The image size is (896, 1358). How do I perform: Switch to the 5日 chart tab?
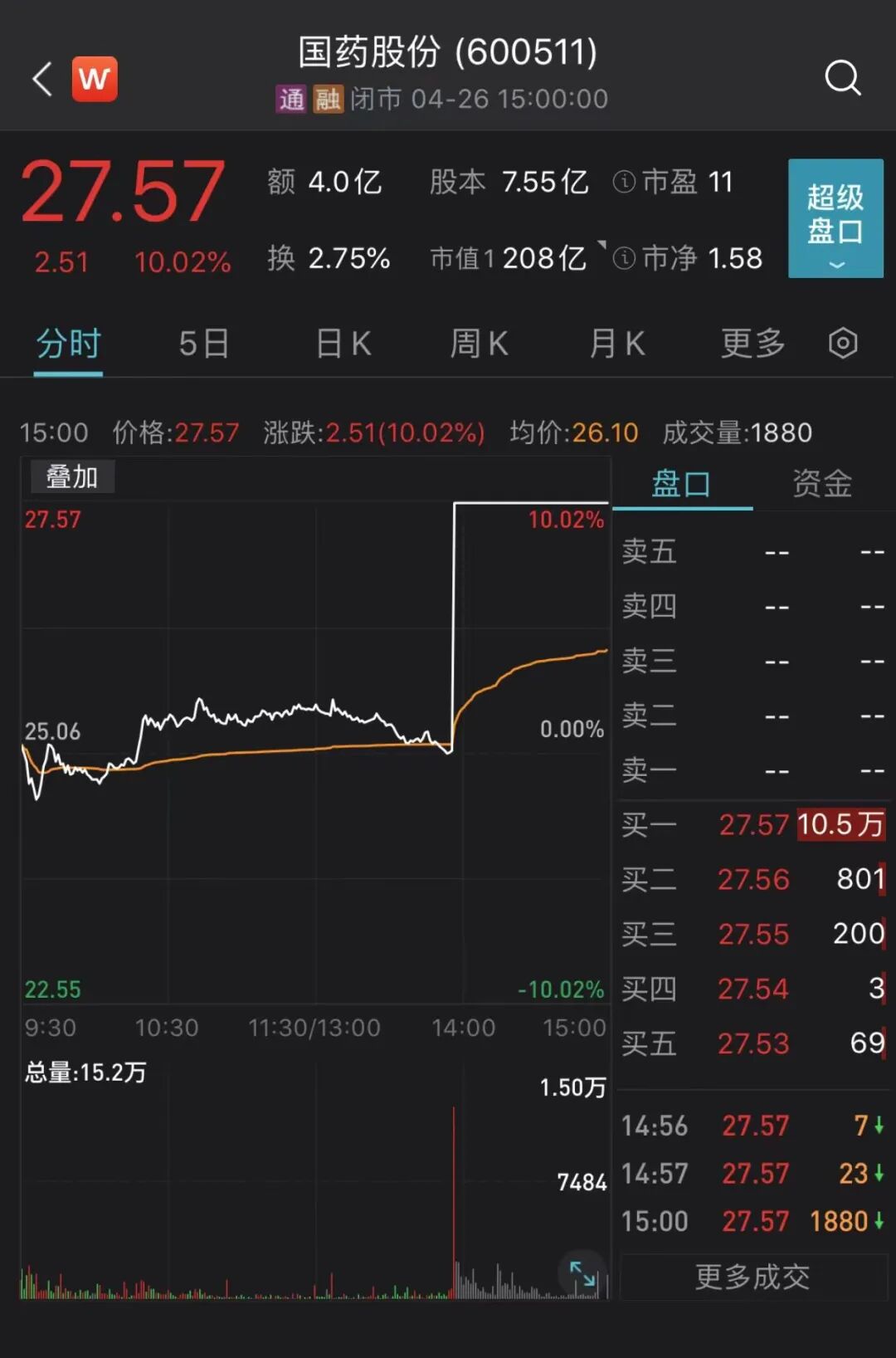203,344
